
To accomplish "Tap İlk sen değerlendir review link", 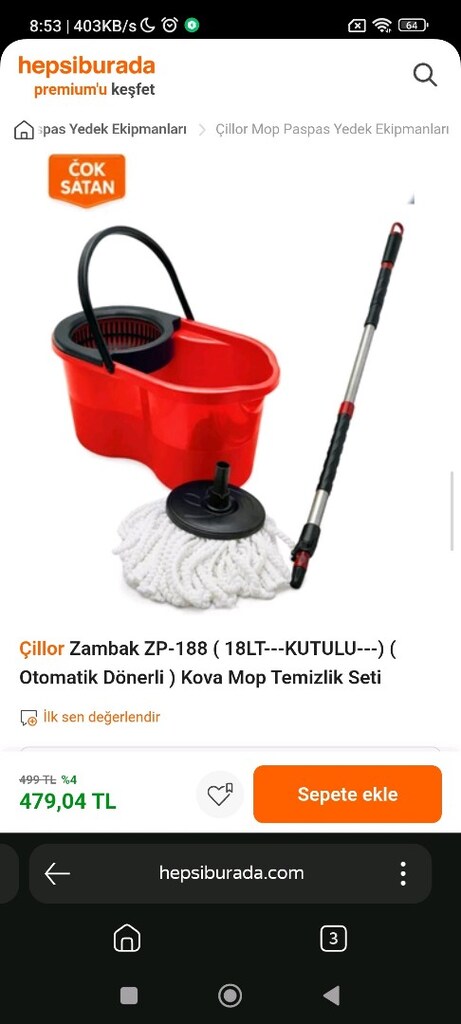I will coord(101,716).
